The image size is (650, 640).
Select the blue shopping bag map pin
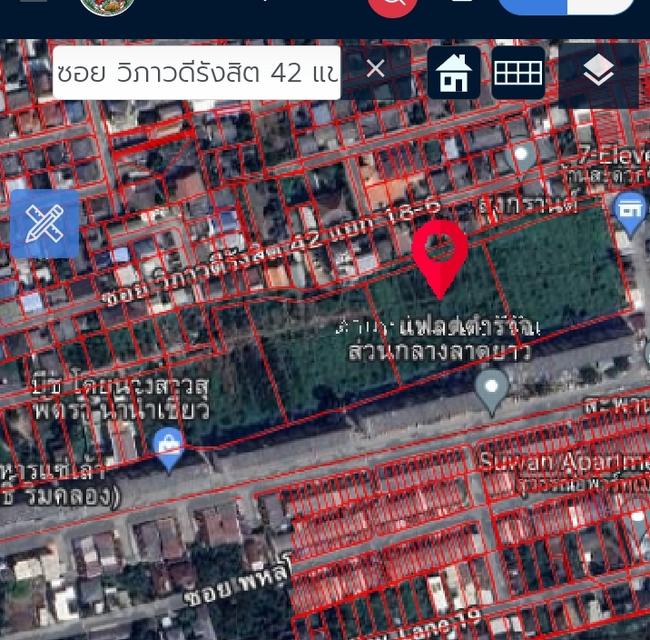(169, 445)
